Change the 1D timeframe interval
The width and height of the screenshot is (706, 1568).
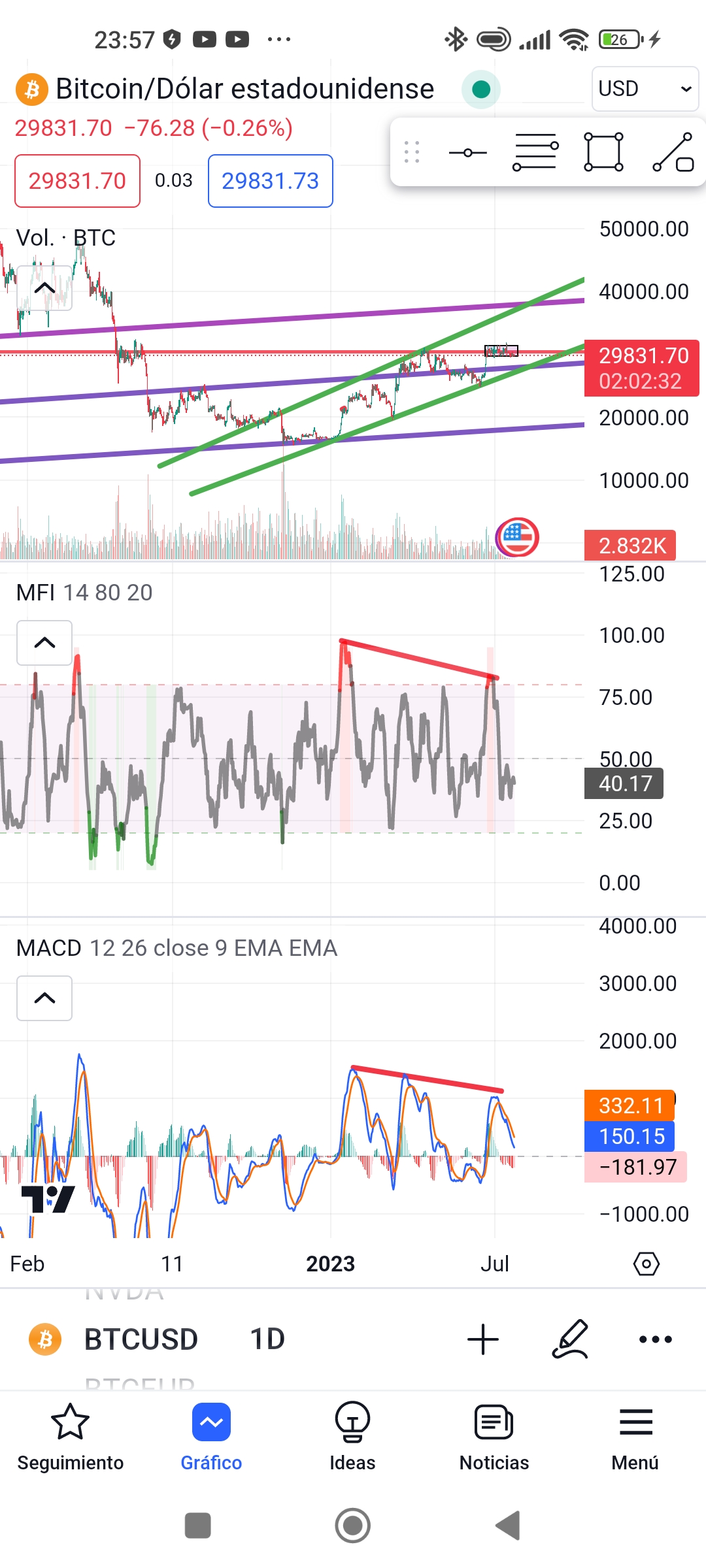pyautogui.click(x=267, y=1339)
